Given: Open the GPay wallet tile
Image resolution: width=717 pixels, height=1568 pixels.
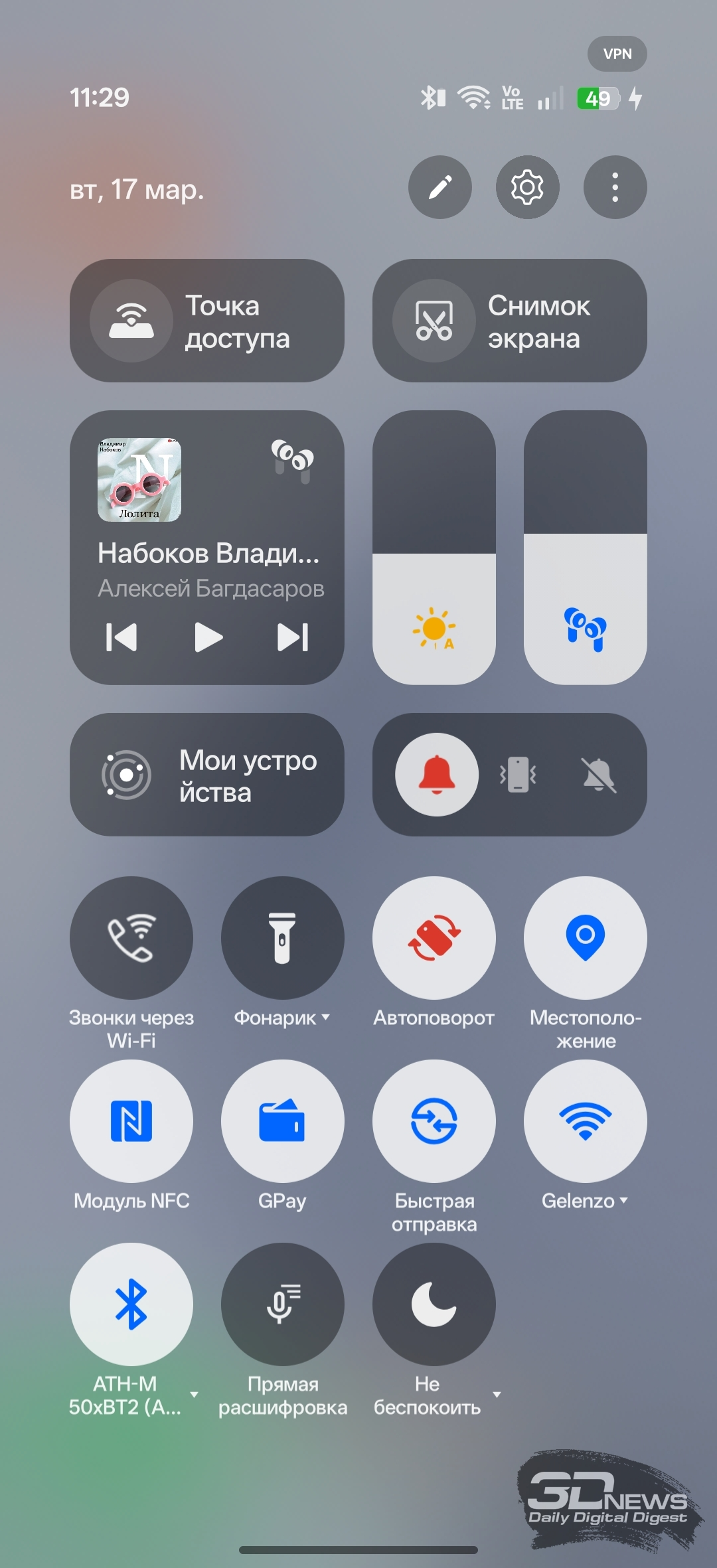Looking at the screenshot, I should point(282,1121).
